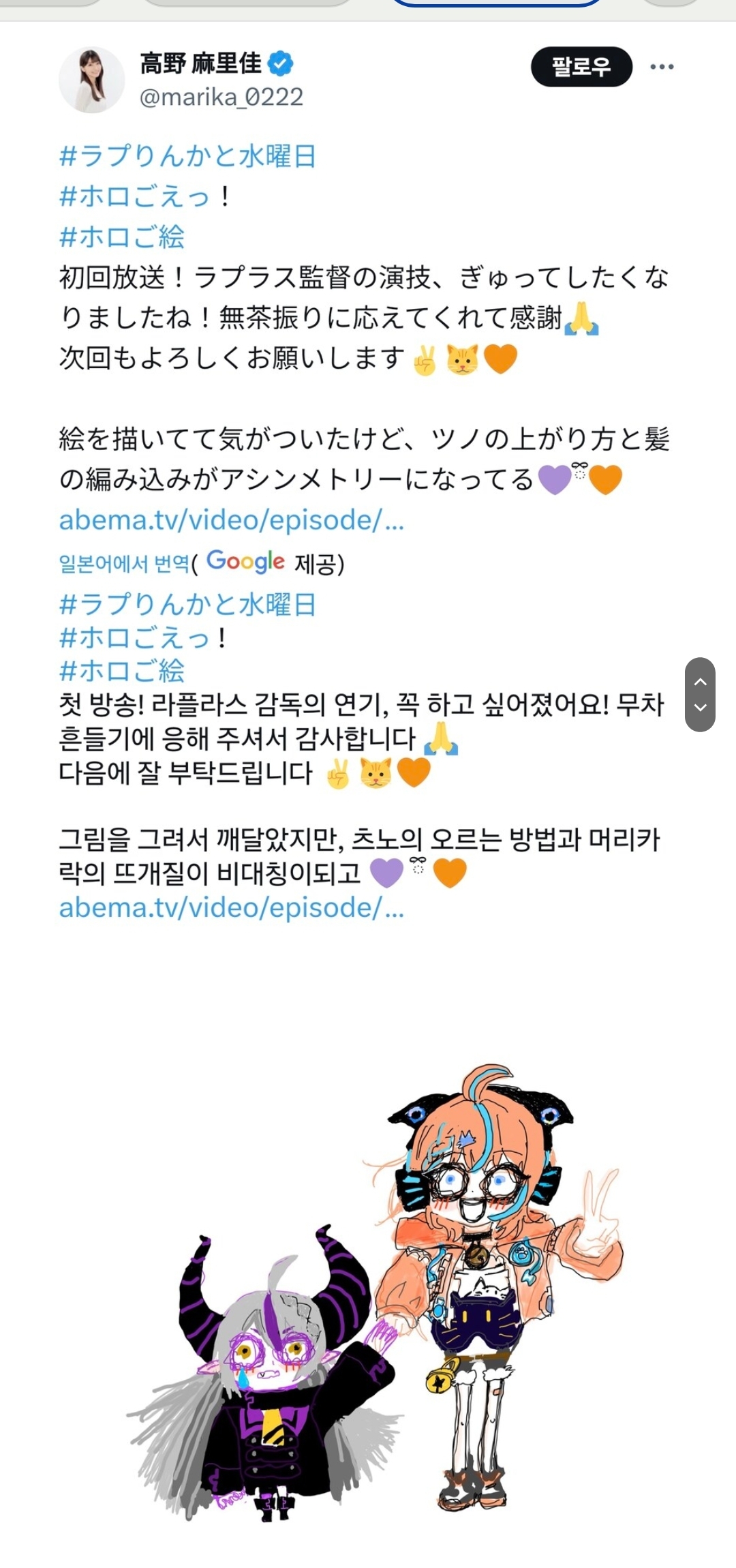Tap the 팔로우 follow button
Image resolution: width=736 pixels, height=1568 pixels.
(x=581, y=67)
